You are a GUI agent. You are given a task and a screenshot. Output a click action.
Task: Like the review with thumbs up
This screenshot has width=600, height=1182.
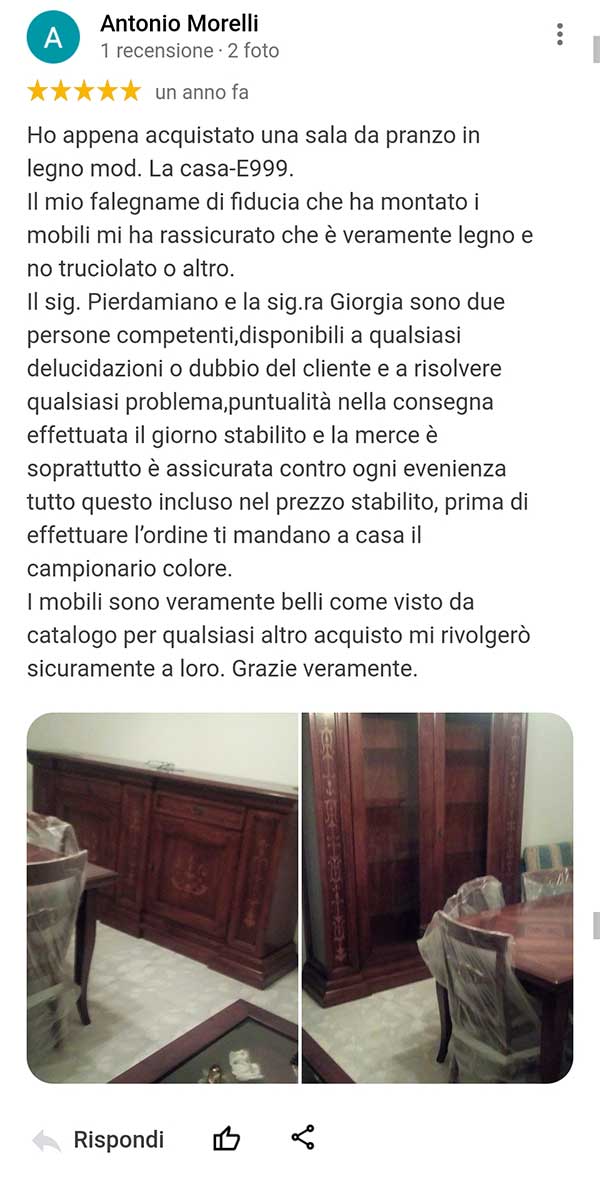point(226,1139)
